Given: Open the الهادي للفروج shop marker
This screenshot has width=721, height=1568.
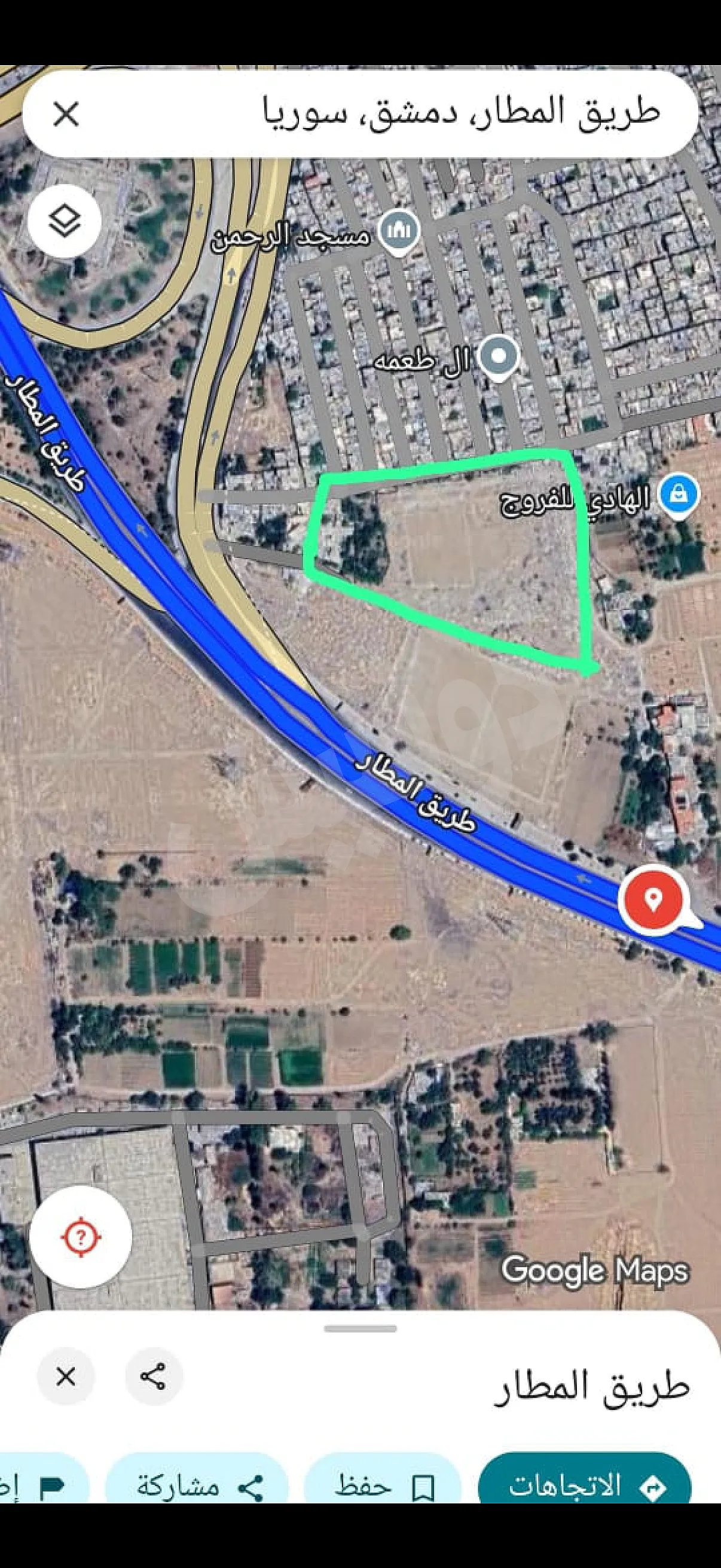Looking at the screenshot, I should pos(679,493).
